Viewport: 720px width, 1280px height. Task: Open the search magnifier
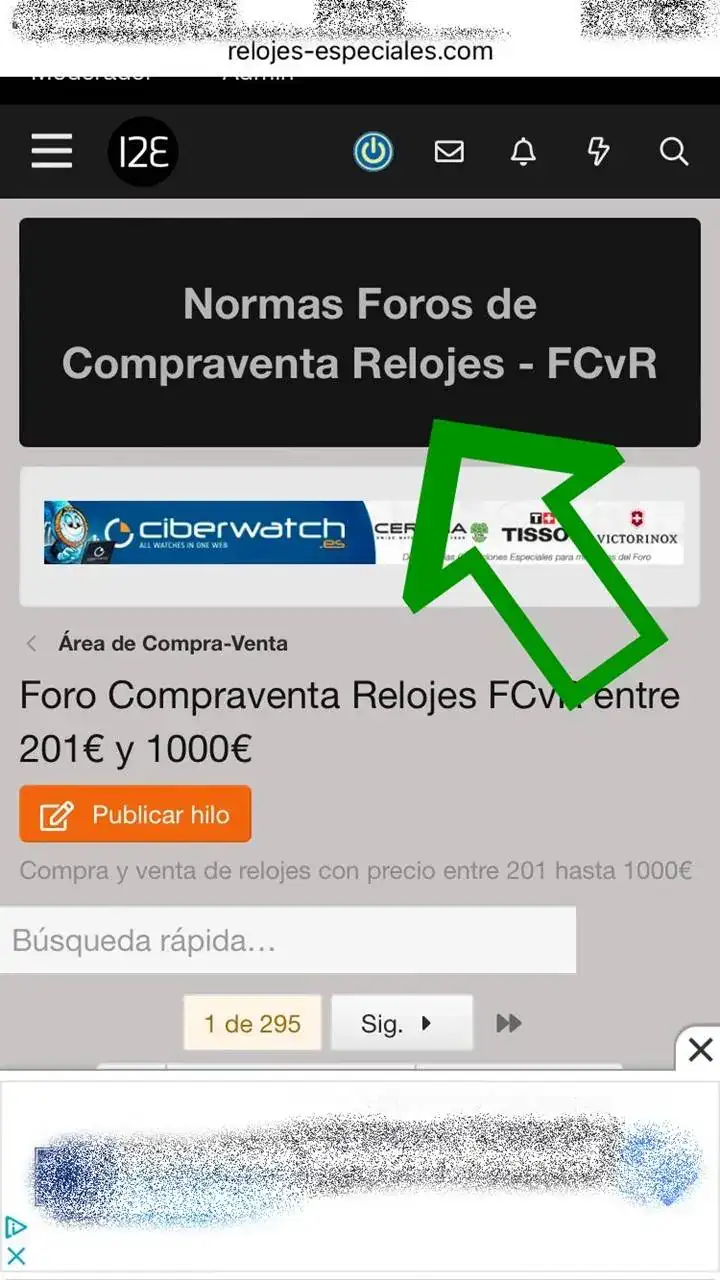[x=674, y=152]
